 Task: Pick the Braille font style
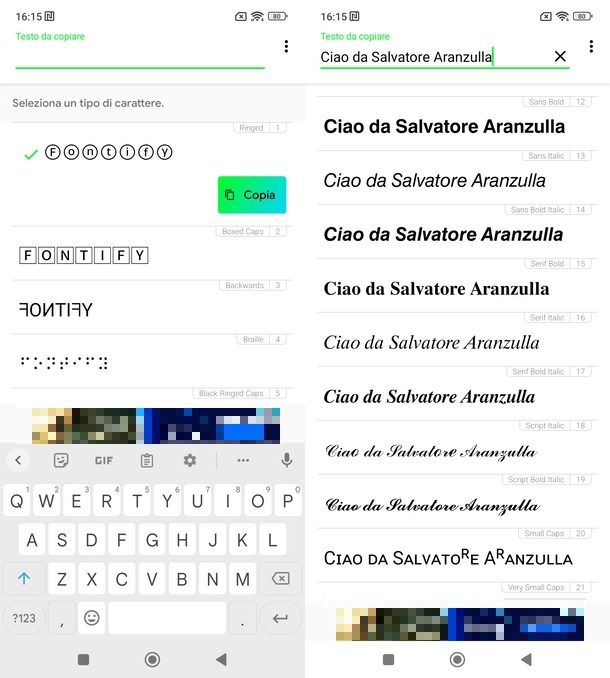[63, 363]
